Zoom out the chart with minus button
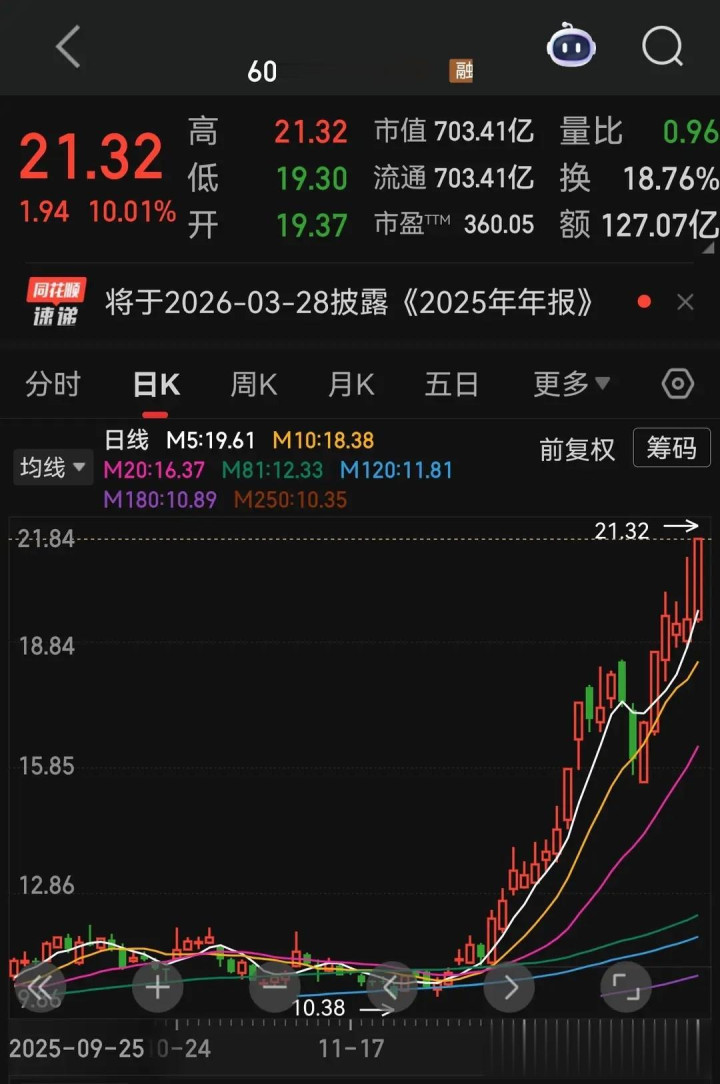Screen dimensions: 720x1084 click(x=274, y=988)
